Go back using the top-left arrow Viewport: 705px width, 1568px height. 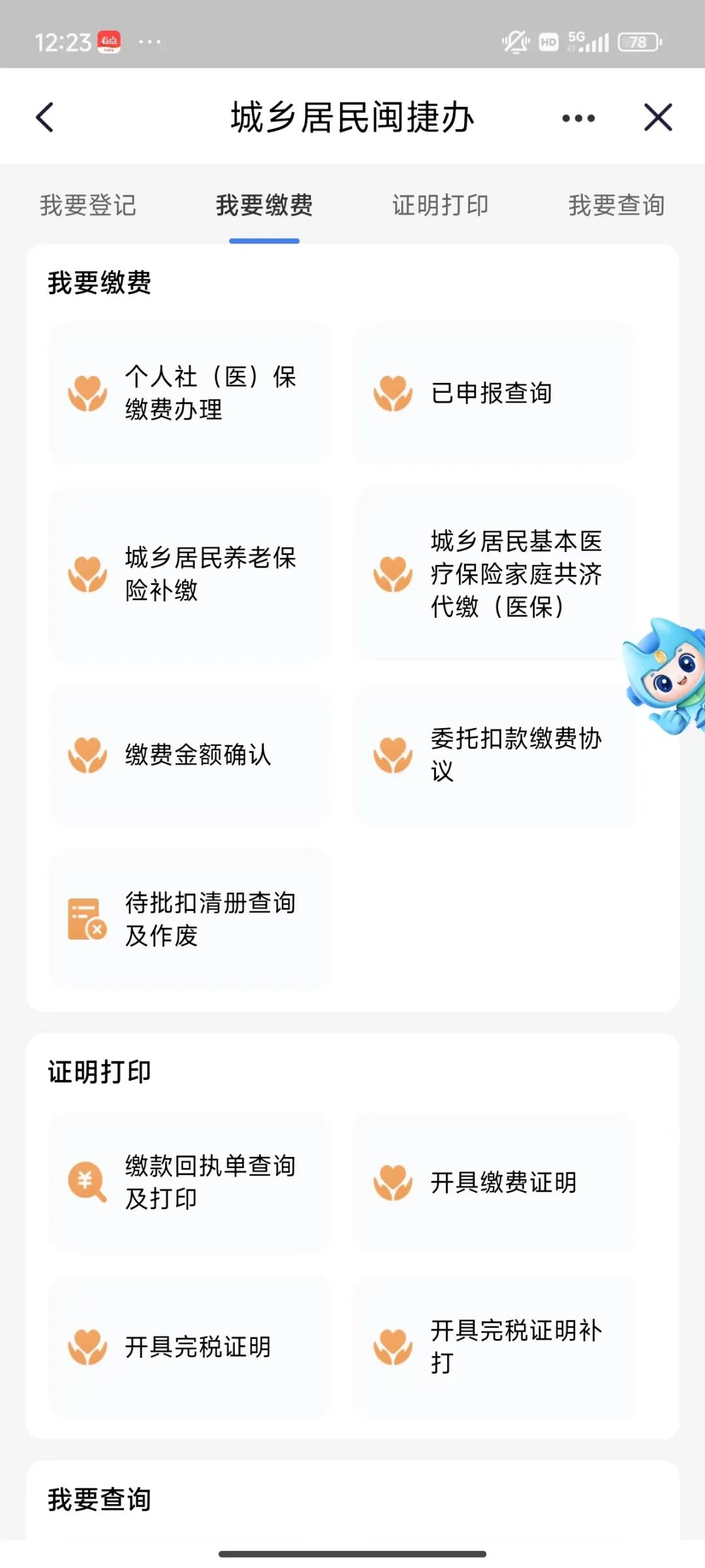[44, 118]
